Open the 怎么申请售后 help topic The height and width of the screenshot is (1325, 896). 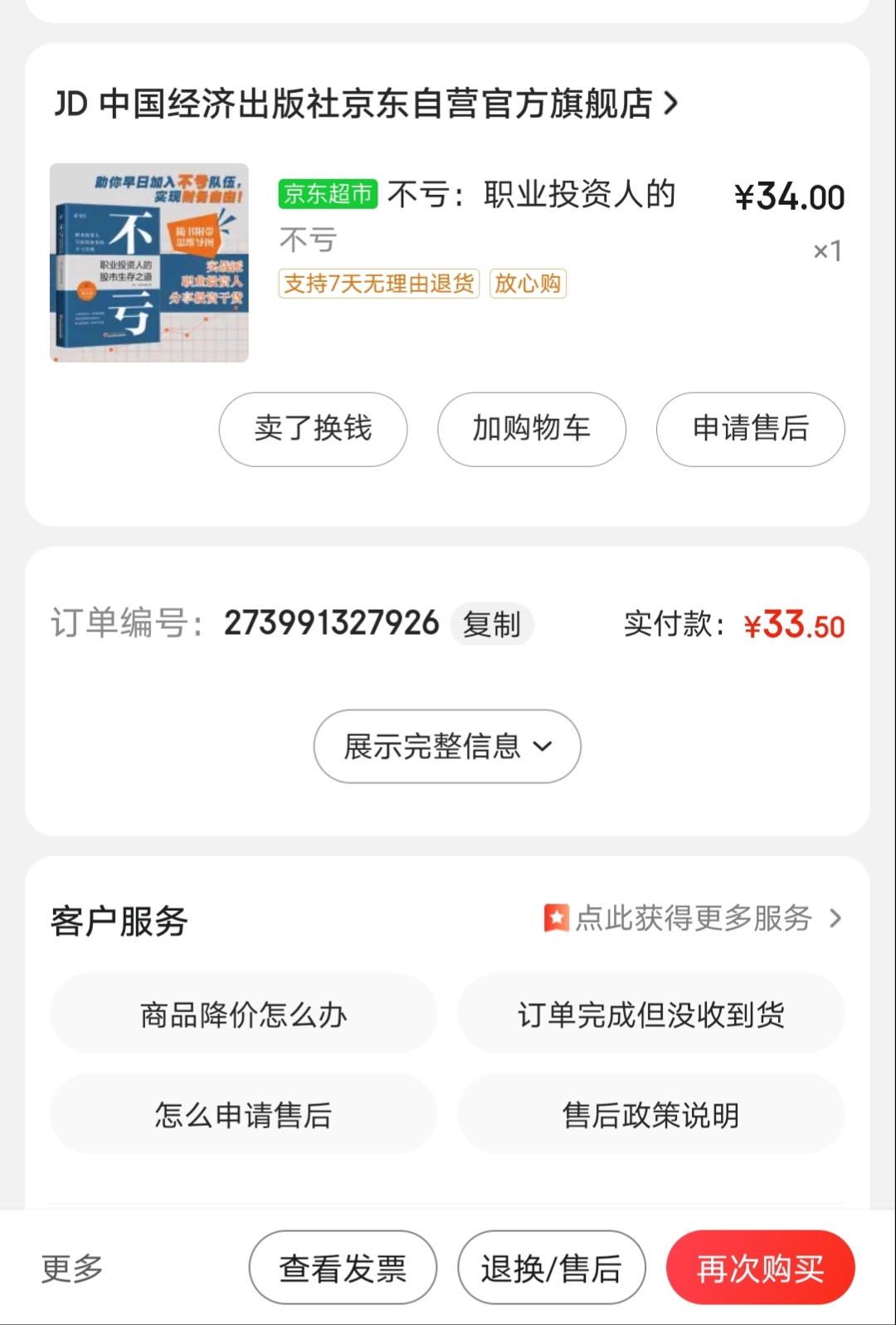coord(243,1114)
